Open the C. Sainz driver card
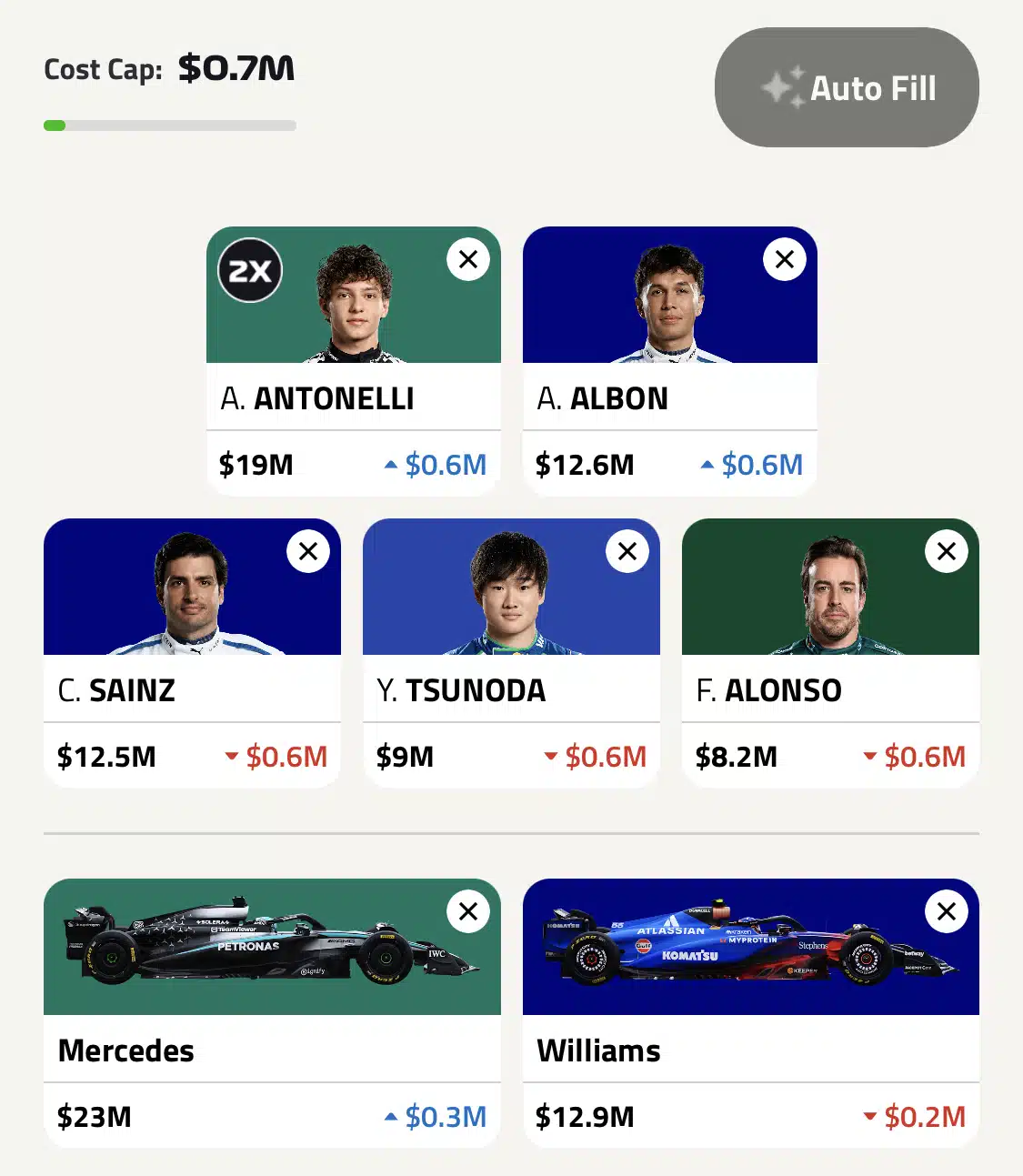Image resolution: width=1023 pixels, height=1176 pixels. coord(192,690)
